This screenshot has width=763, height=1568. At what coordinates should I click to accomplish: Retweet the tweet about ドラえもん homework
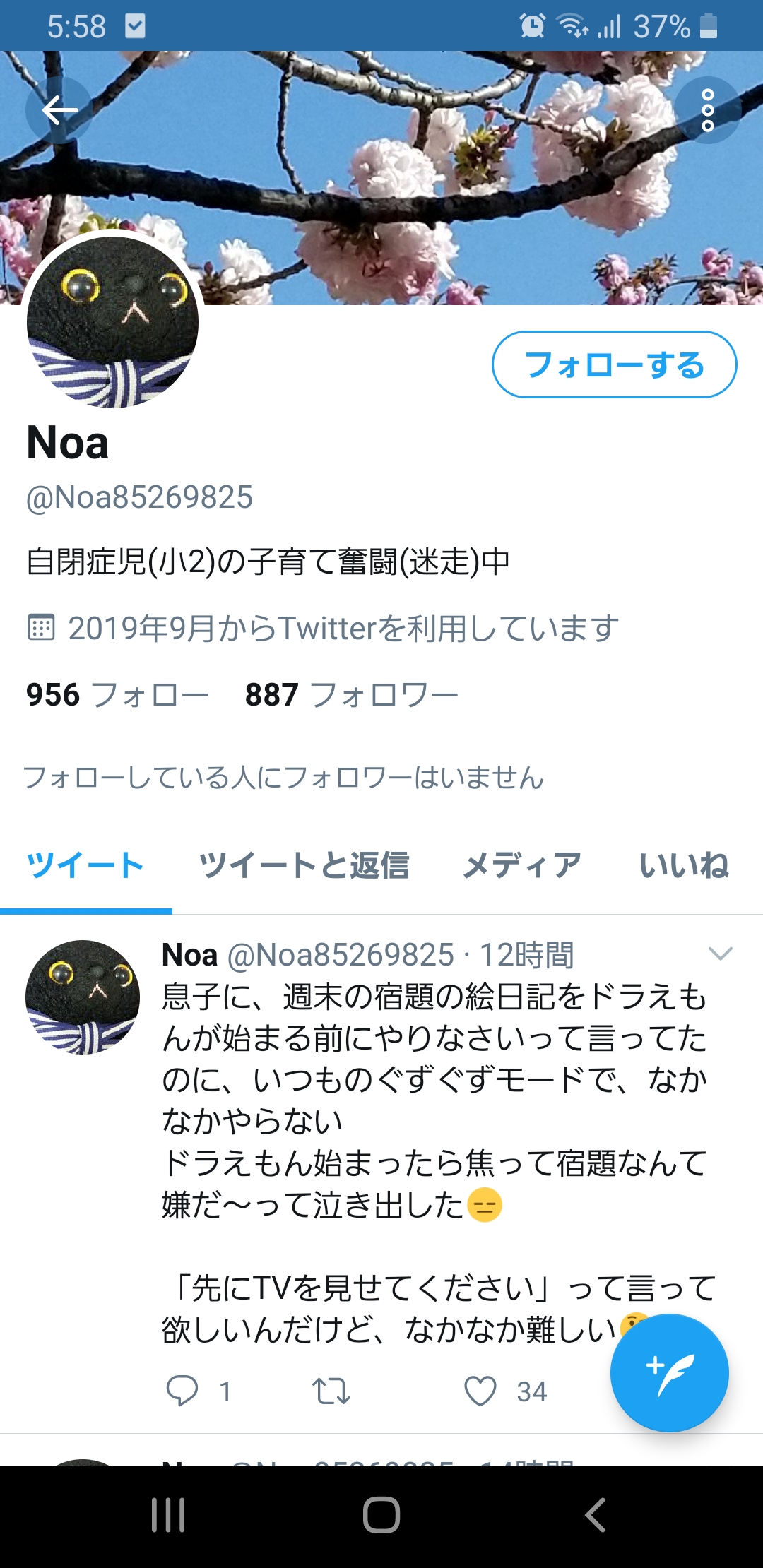pos(331,1391)
